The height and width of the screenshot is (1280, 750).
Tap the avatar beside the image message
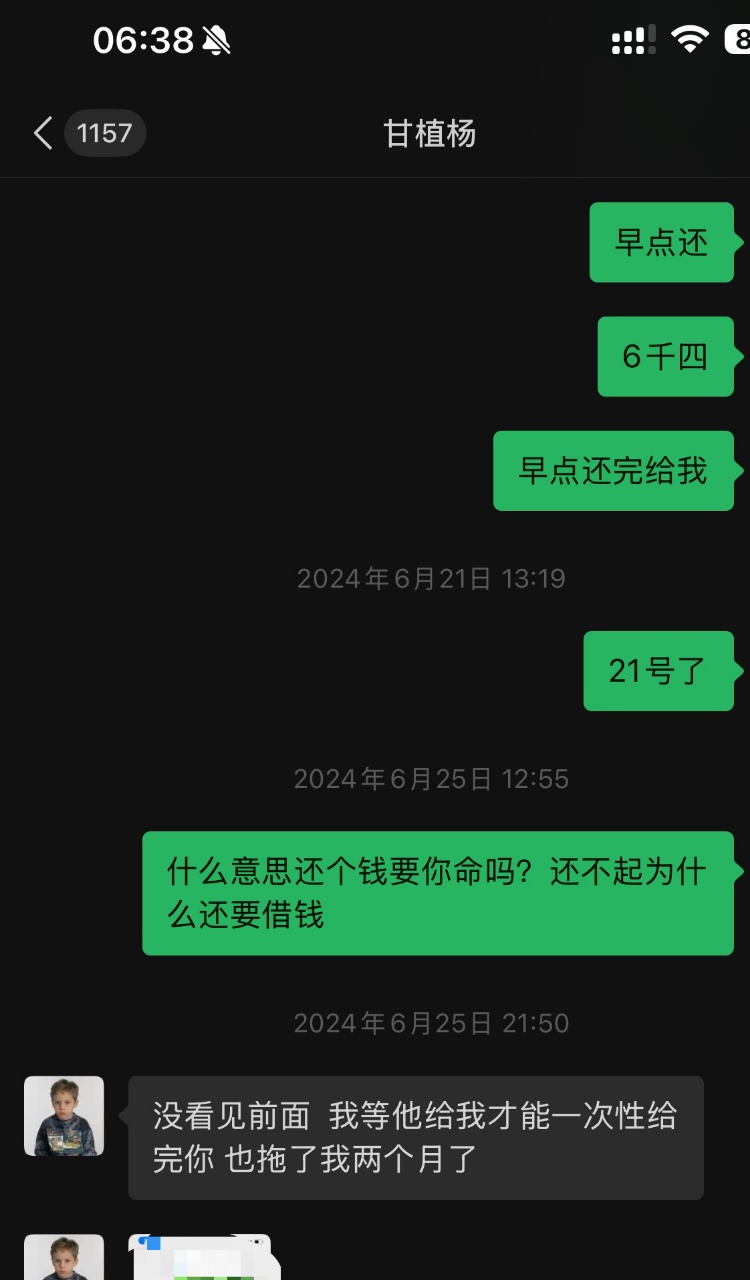coord(64,1257)
